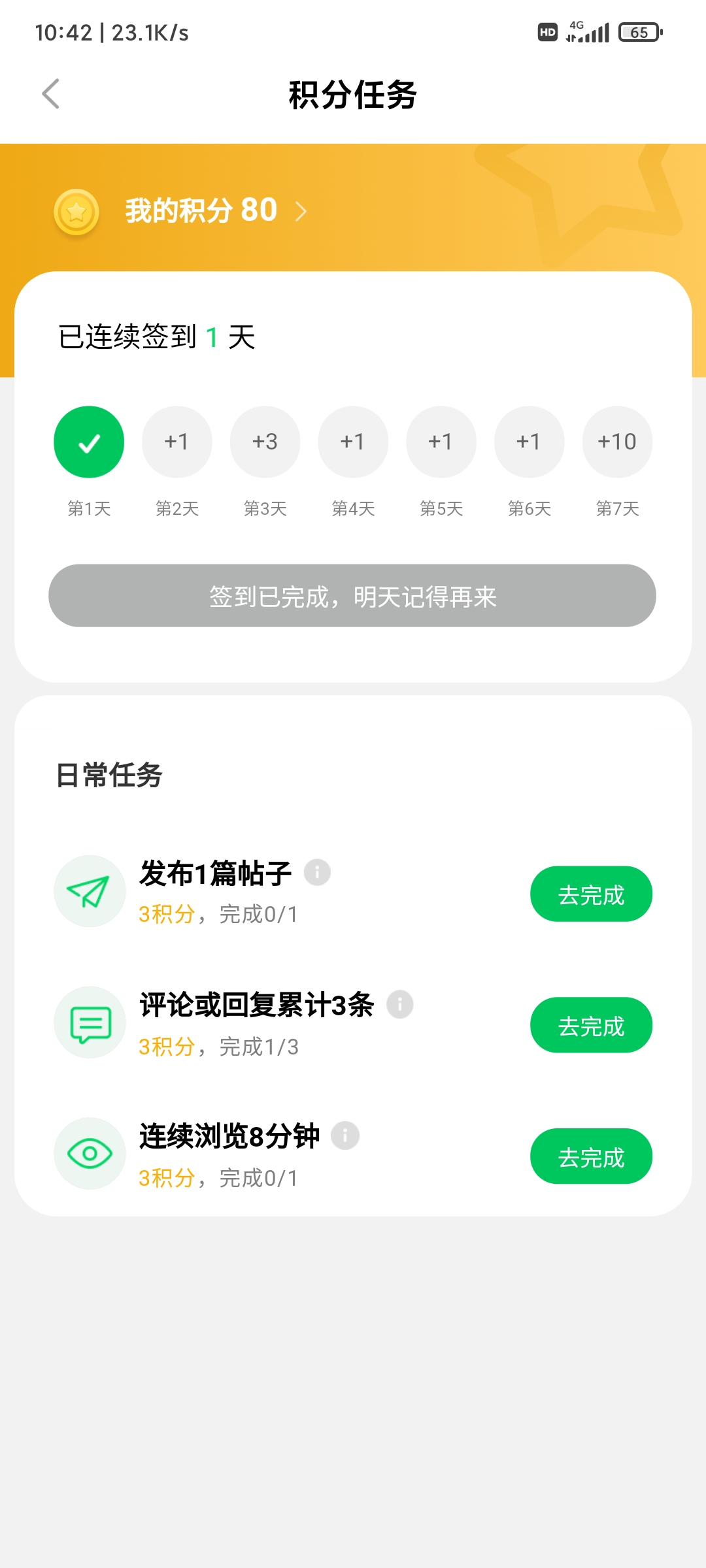This screenshot has height=1568, width=706.
Task: Show info for 发布1篇帖子 task
Action: click(317, 872)
